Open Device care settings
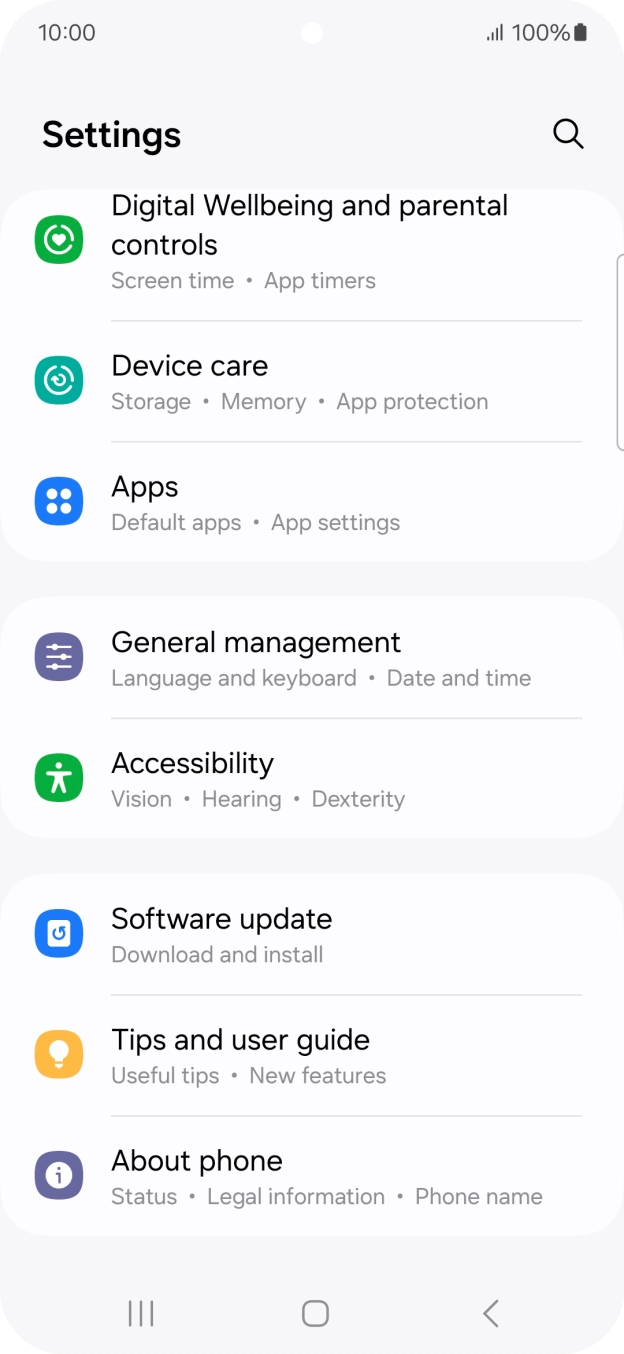 point(312,382)
